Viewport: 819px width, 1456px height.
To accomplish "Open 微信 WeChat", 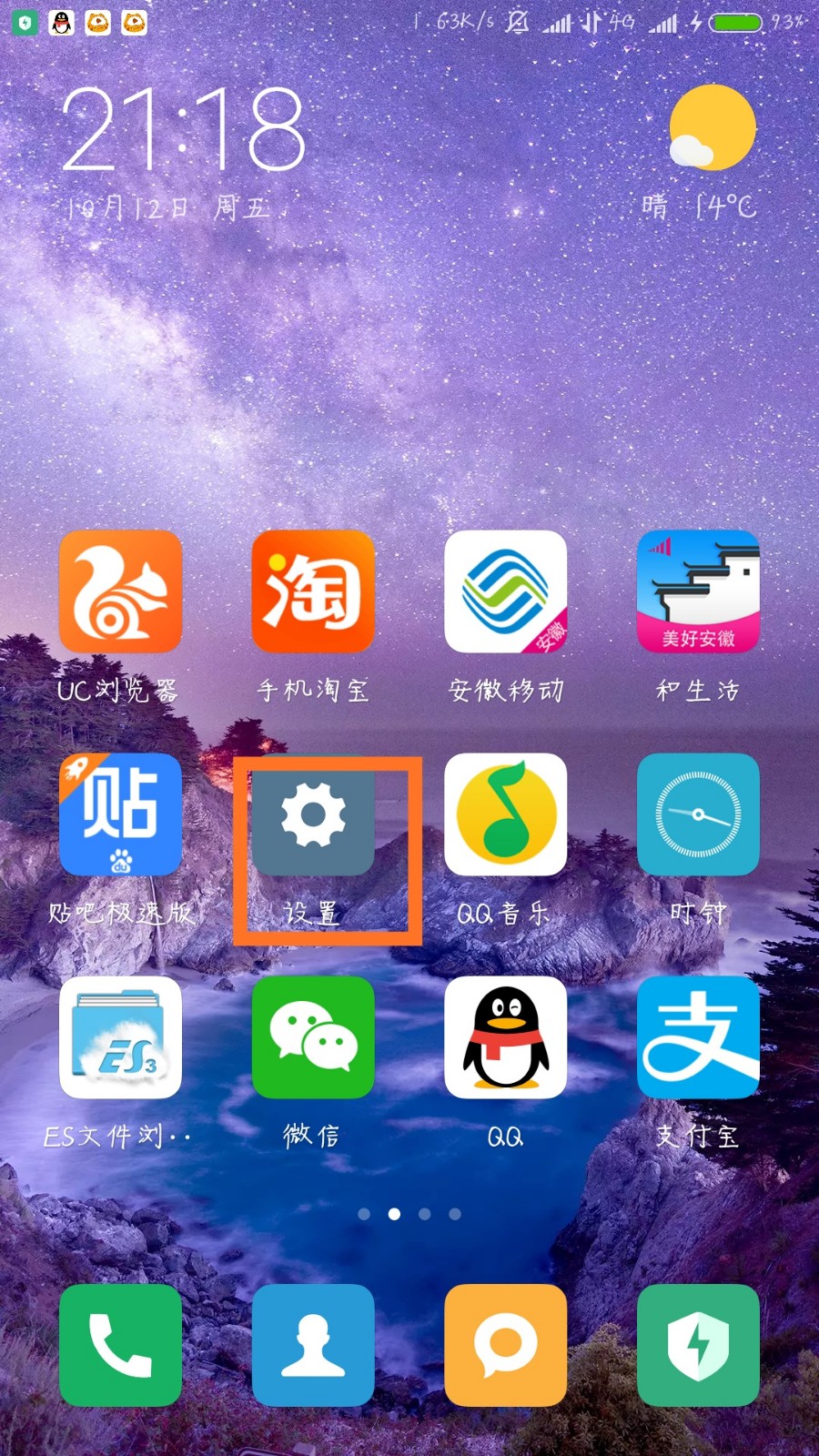I will click(x=313, y=1038).
